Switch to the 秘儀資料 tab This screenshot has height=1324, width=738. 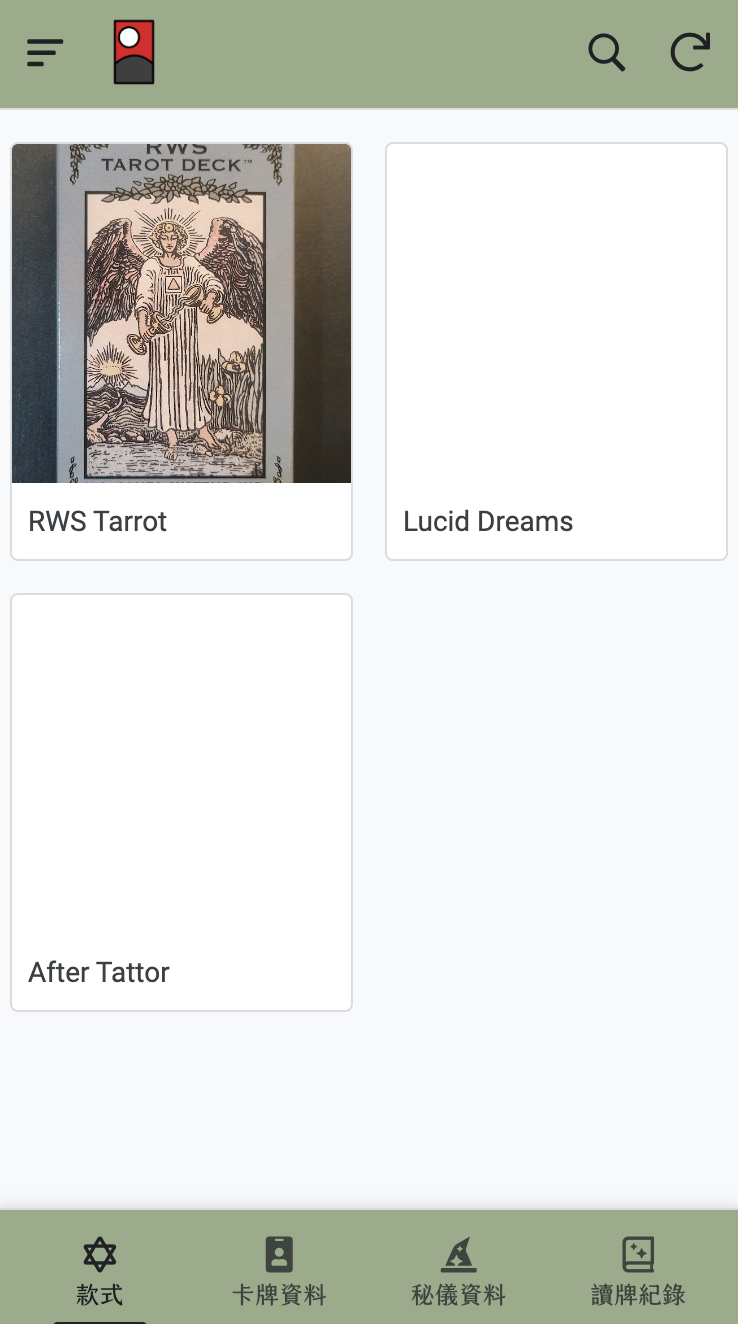coord(459,1270)
